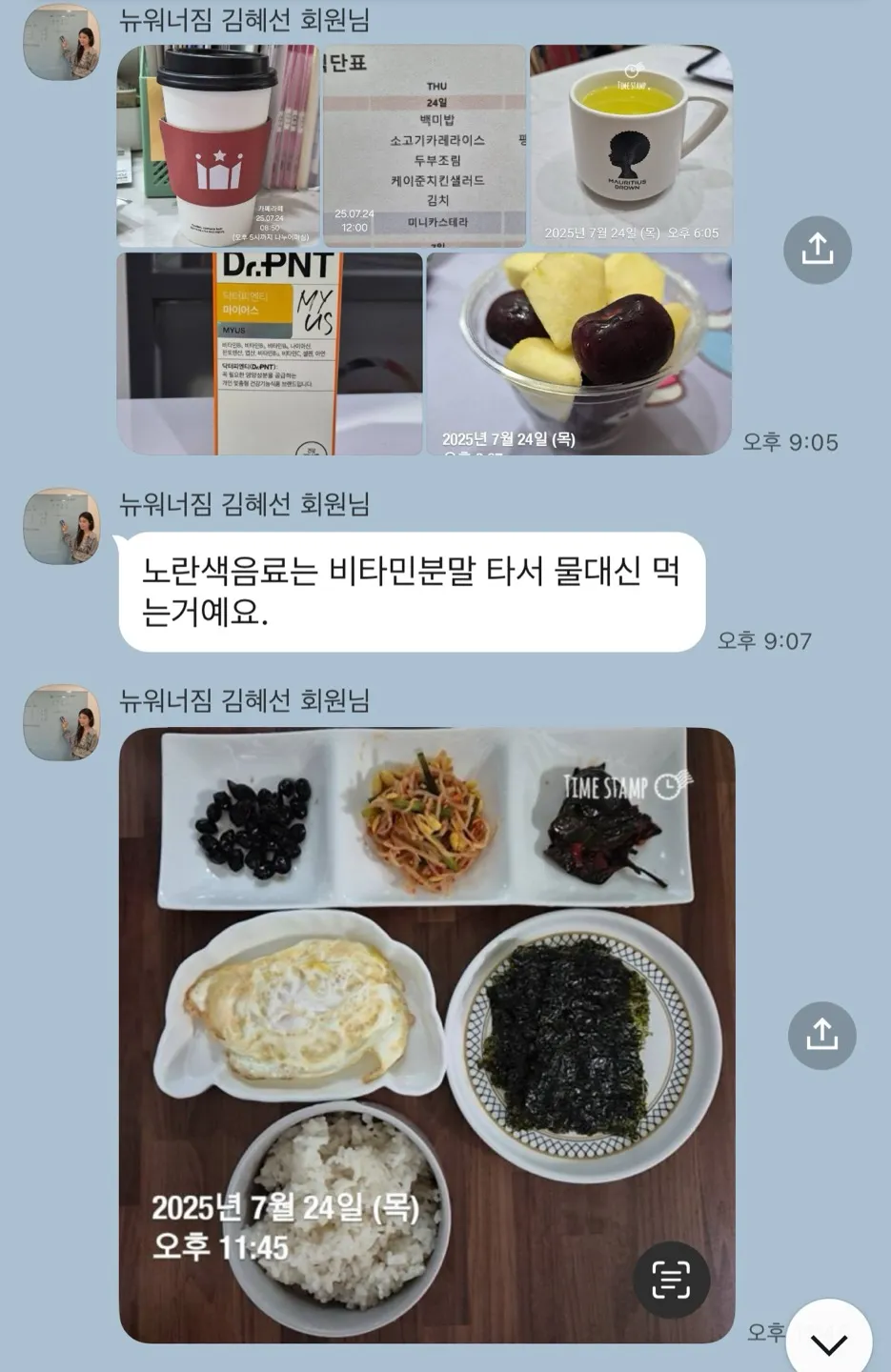Jump to the latest message with down arrow
The image size is (891, 1372).
tap(828, 1343)
